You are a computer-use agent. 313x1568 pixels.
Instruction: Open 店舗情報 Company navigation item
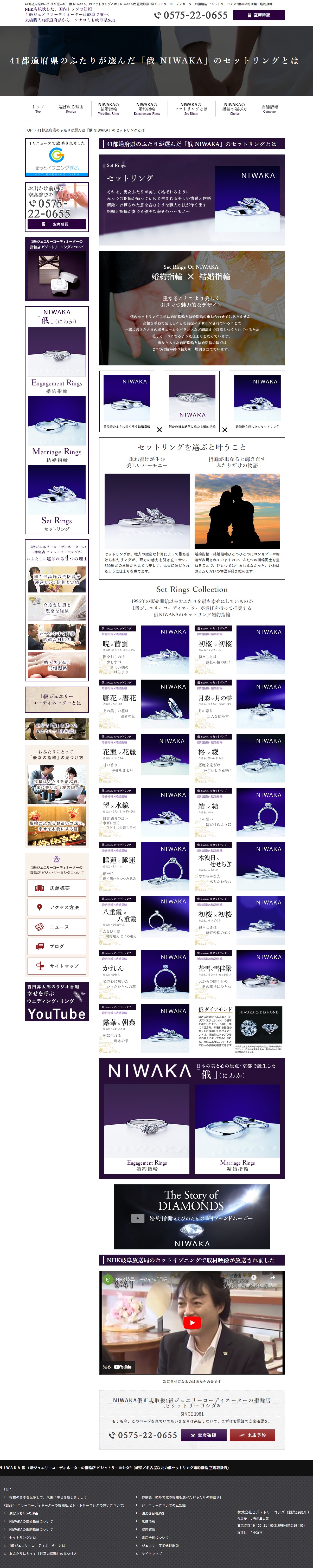coord(270,109)
